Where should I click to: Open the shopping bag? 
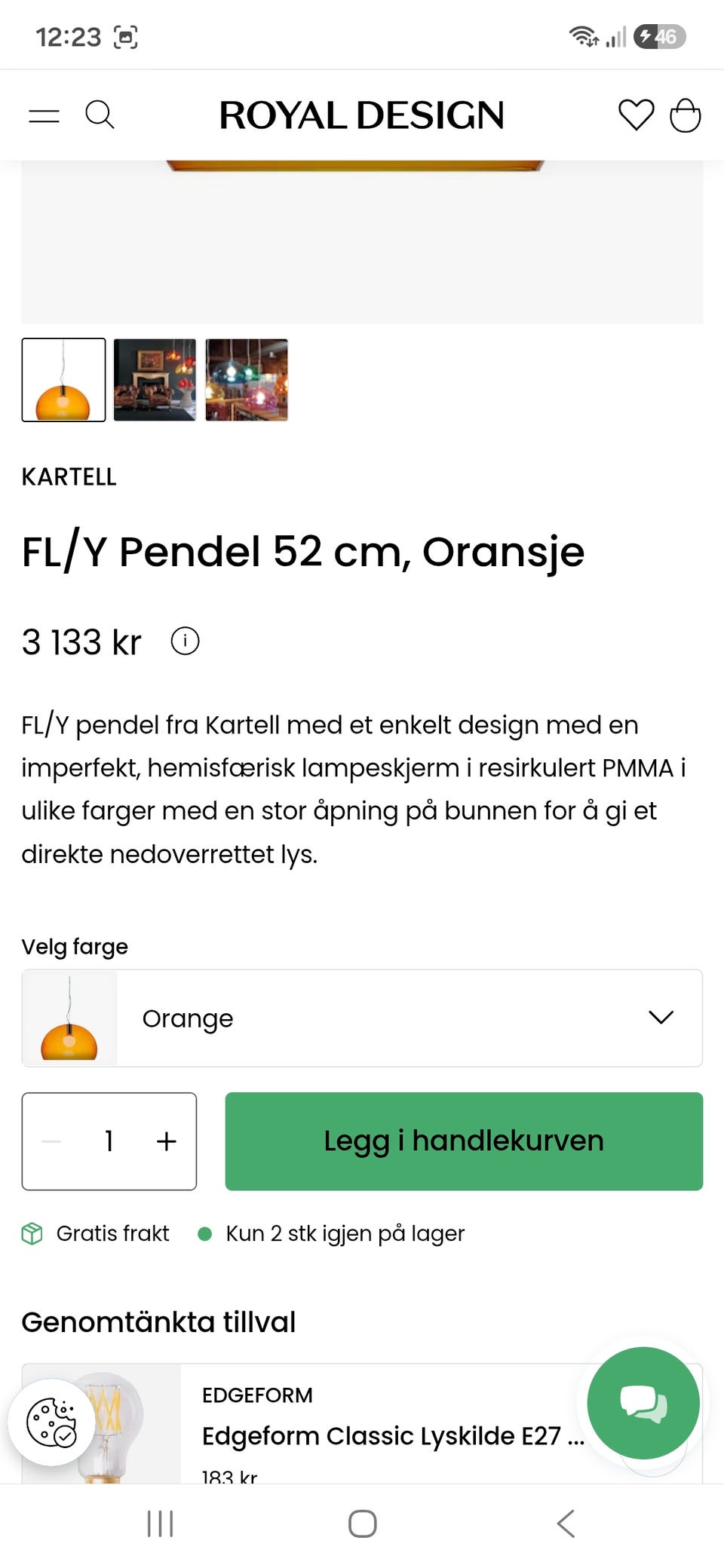[x=685, y=115]
